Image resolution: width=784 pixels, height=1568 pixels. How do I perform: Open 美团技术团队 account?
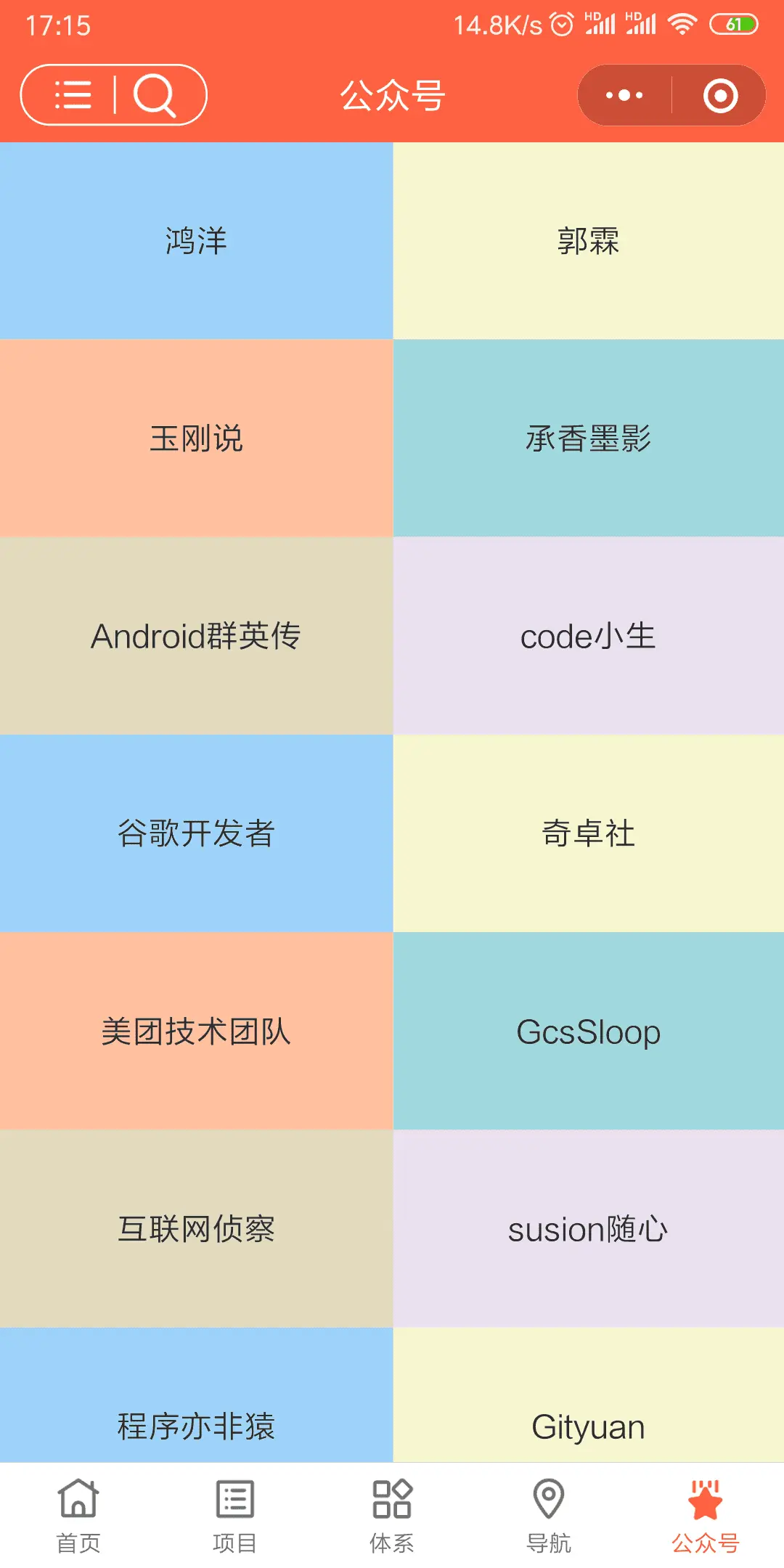click(x=196, y=1032)
